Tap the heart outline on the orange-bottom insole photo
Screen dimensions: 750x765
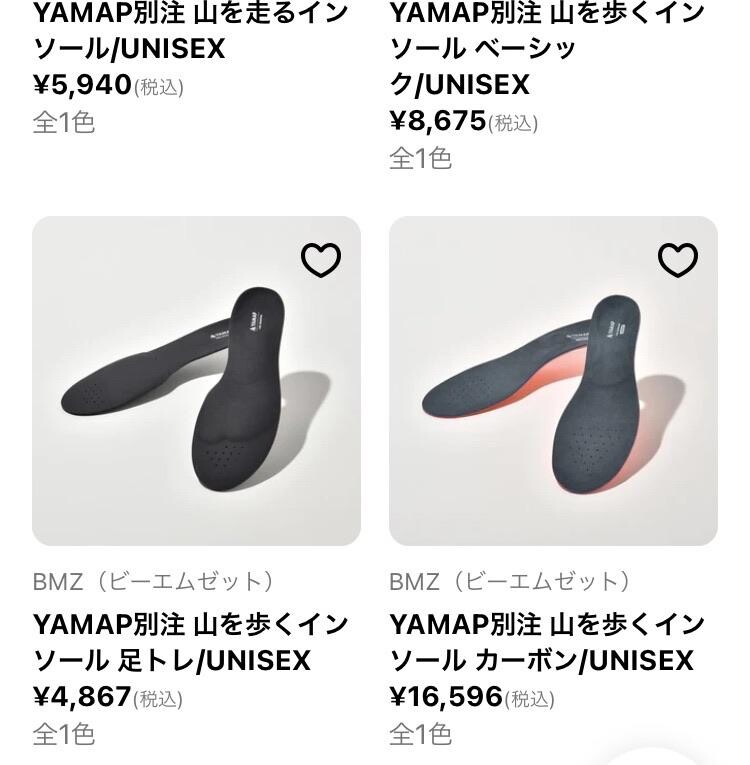click(x=678, y=262)
